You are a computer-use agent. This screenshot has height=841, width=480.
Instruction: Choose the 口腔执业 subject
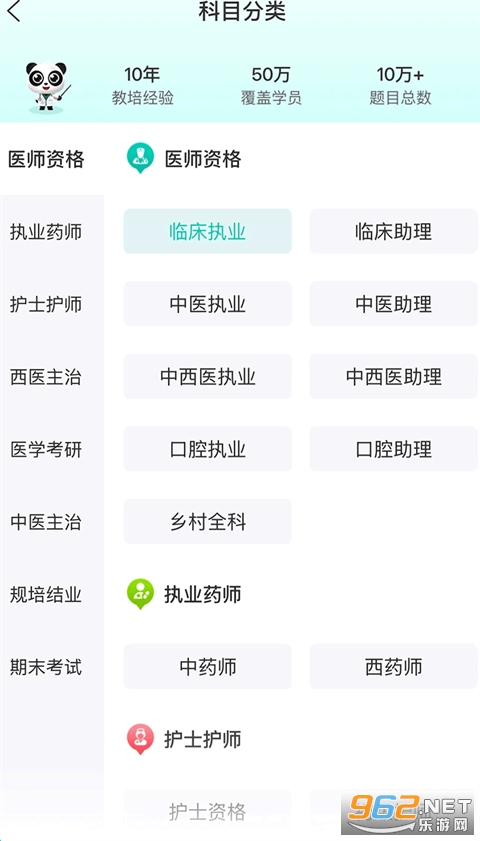[208, 449]
